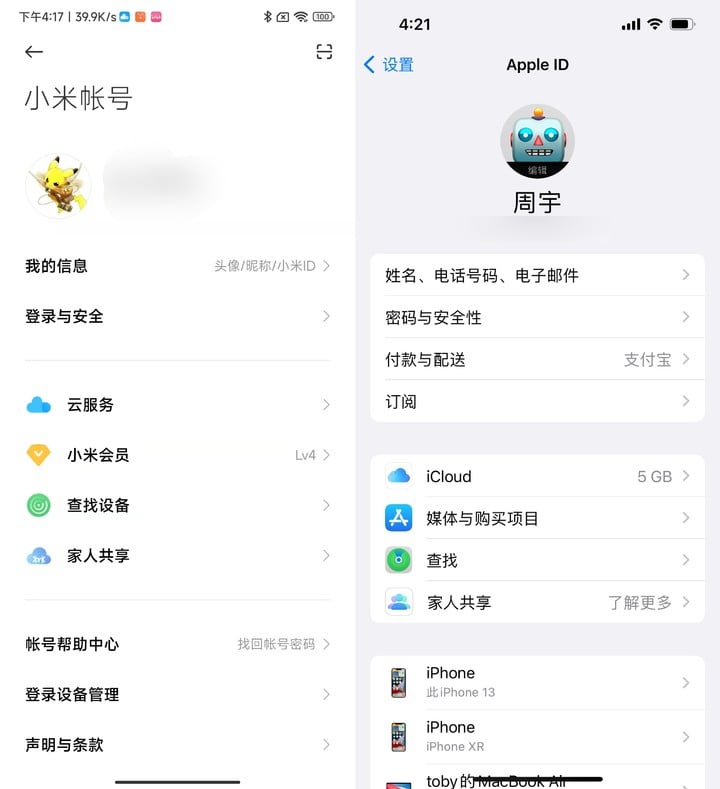Open 云服务
Image resolution: width=720 pixels, height=789 pixels.
[x=177, y=405]
